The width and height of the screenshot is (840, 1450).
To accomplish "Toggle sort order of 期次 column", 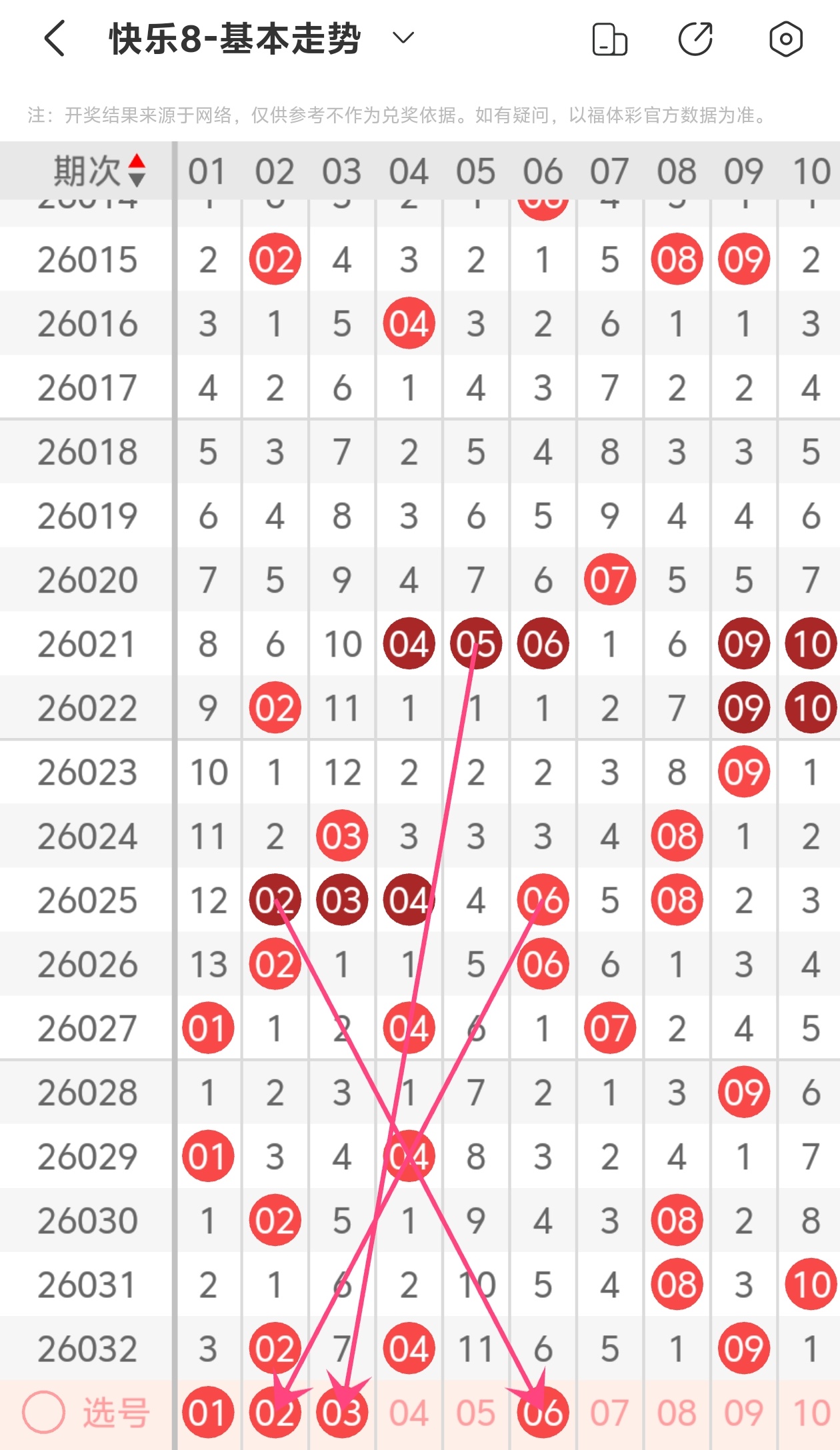I will (137, 171).
